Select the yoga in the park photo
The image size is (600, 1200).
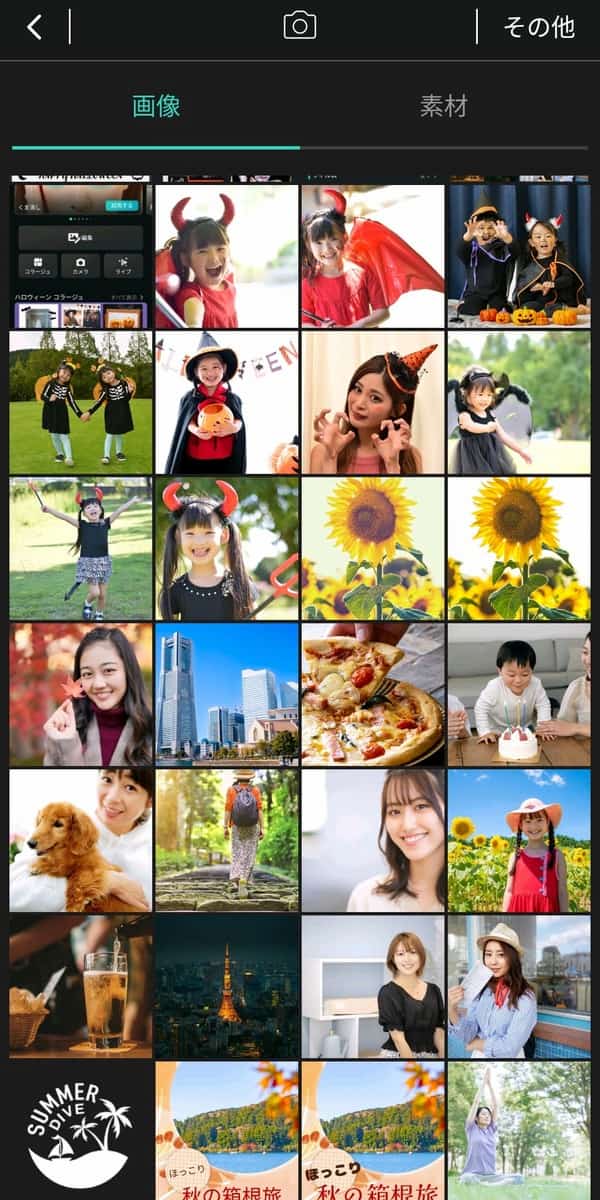(518, 1130)
